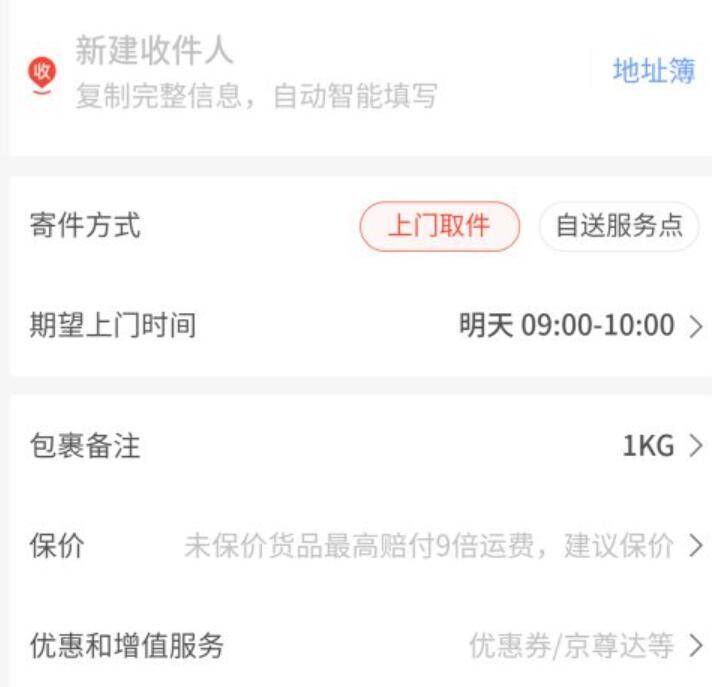Open the 地址簿 address book
The height and width of the screenshot is (687, 712).
(653, 73)
